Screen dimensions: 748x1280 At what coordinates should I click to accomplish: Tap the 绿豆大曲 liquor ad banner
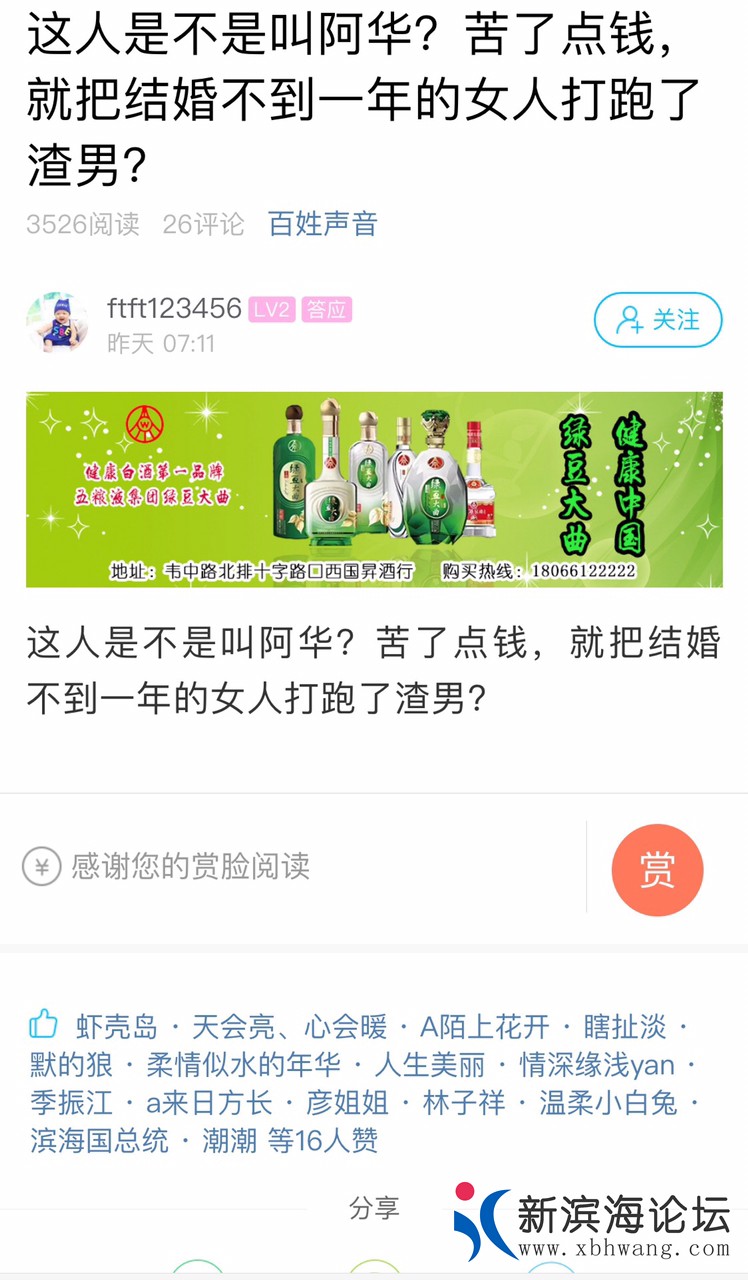(x=374, y=489)
